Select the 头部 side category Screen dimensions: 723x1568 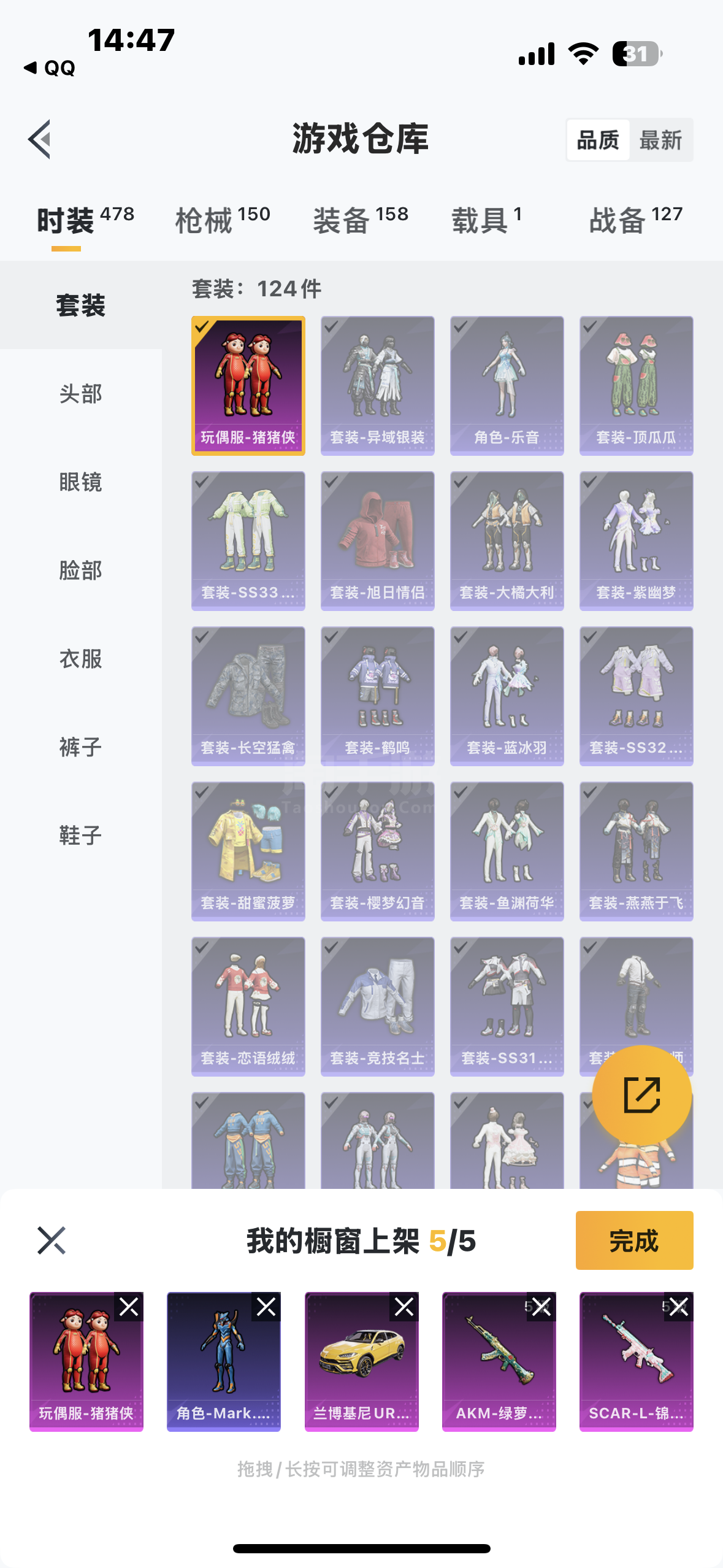point(80,394)
